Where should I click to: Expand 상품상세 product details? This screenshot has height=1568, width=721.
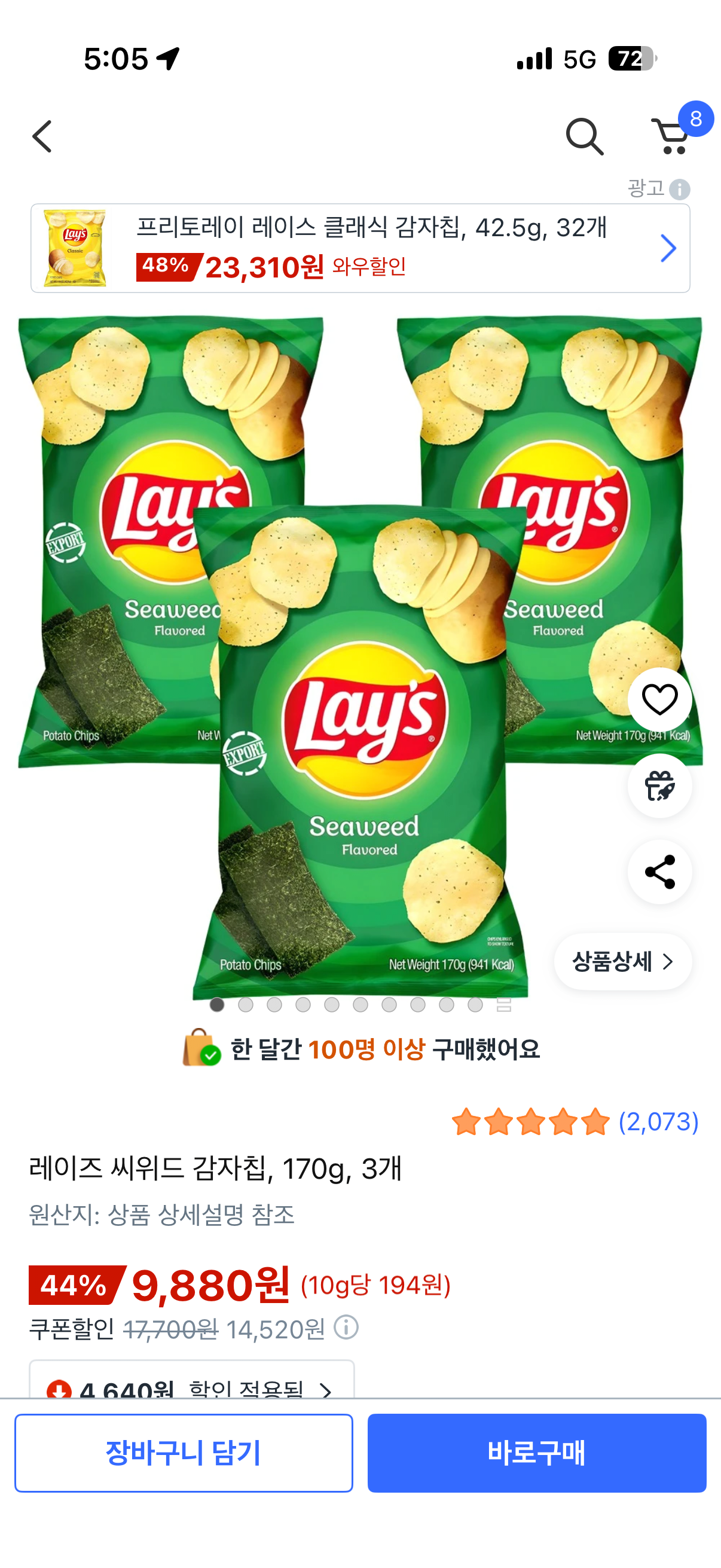pyautogui.click(x=622, y=961)
